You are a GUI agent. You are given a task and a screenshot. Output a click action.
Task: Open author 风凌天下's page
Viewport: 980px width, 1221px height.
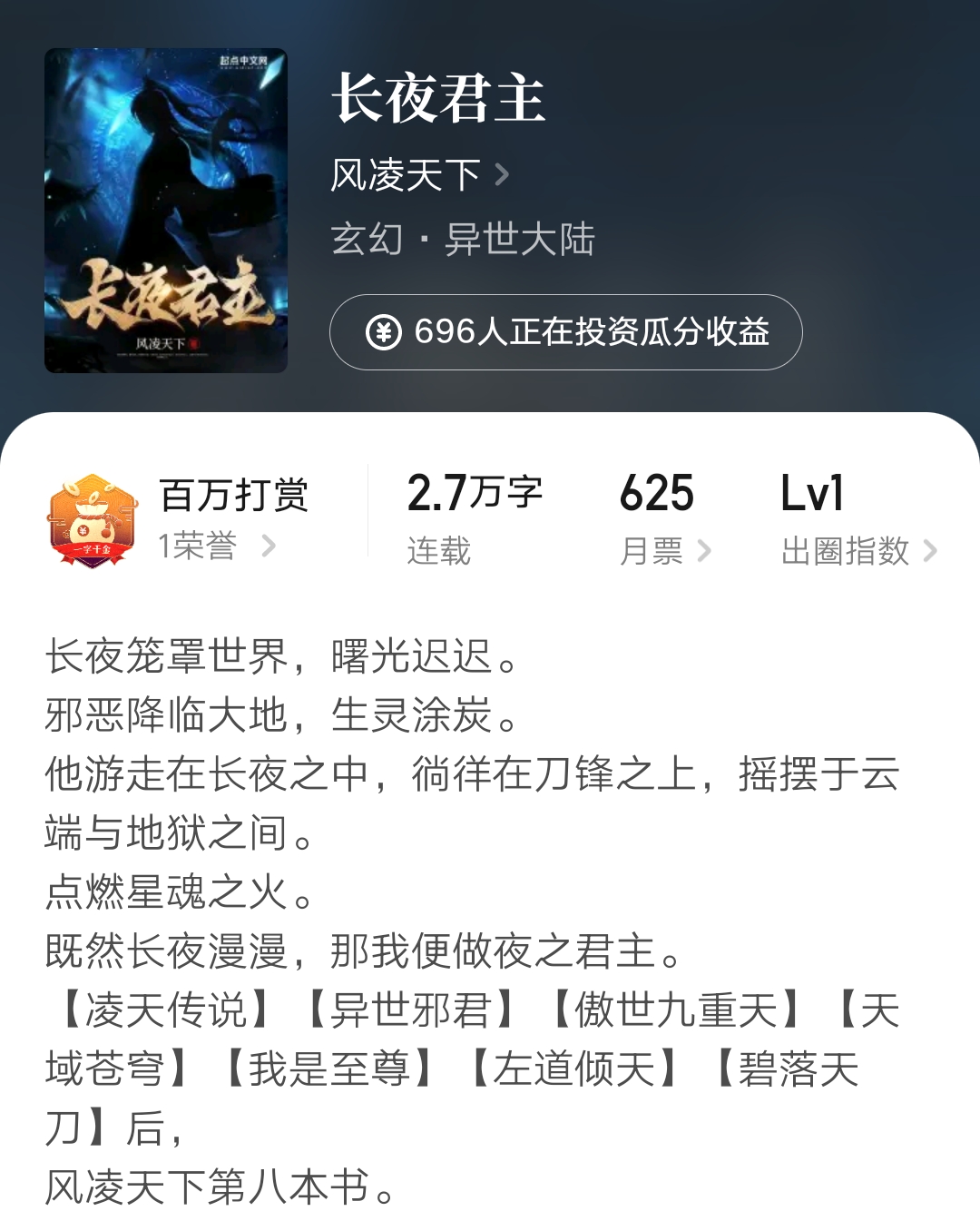tap(418, 174)
